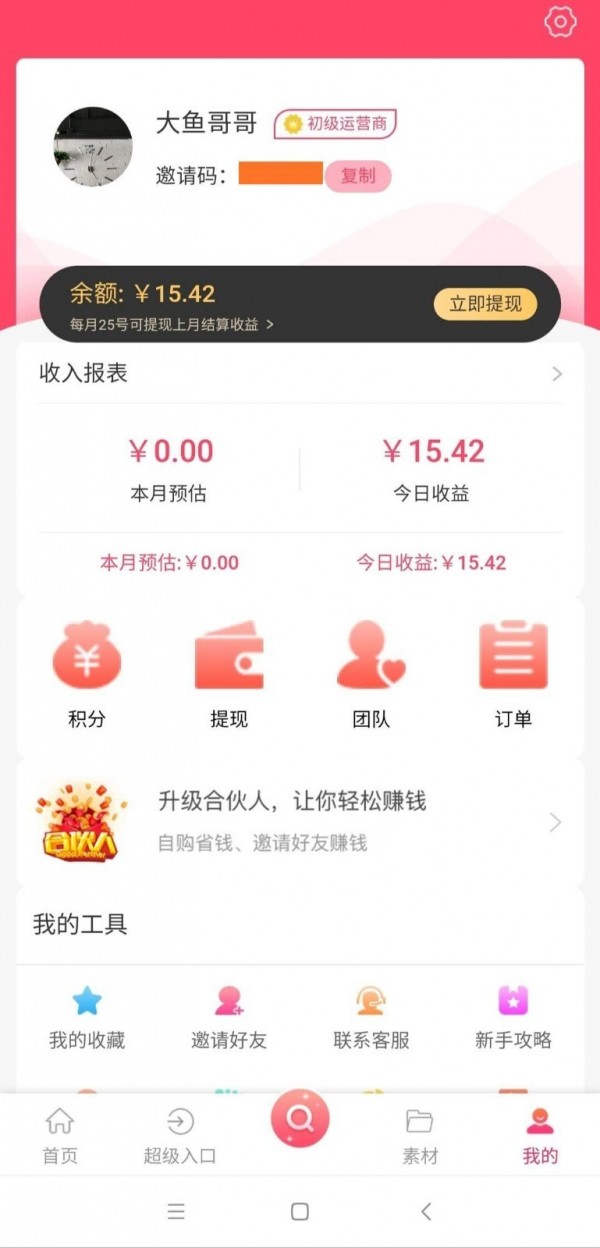The image size is (600, 1248).
Task: Select 邀请好友 to invite friends
Action: click(x=229, y=1016)
